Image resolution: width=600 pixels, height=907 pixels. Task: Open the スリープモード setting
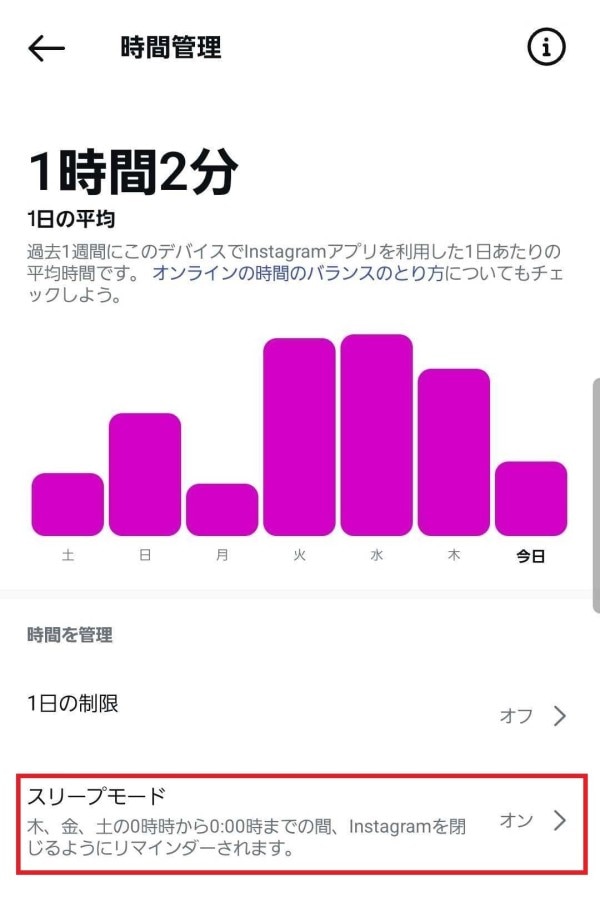[298, 821]
